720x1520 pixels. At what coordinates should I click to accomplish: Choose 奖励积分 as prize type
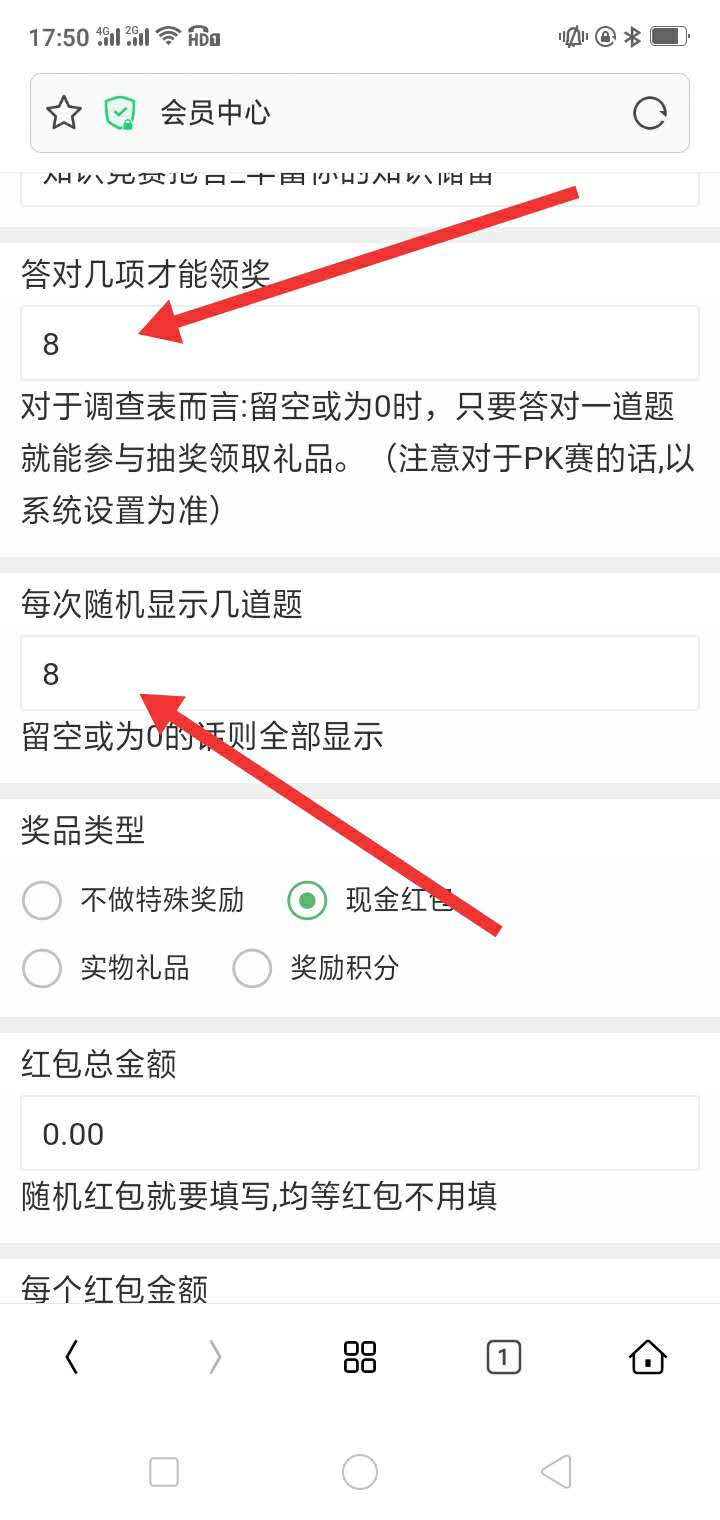tap(252, 968)
